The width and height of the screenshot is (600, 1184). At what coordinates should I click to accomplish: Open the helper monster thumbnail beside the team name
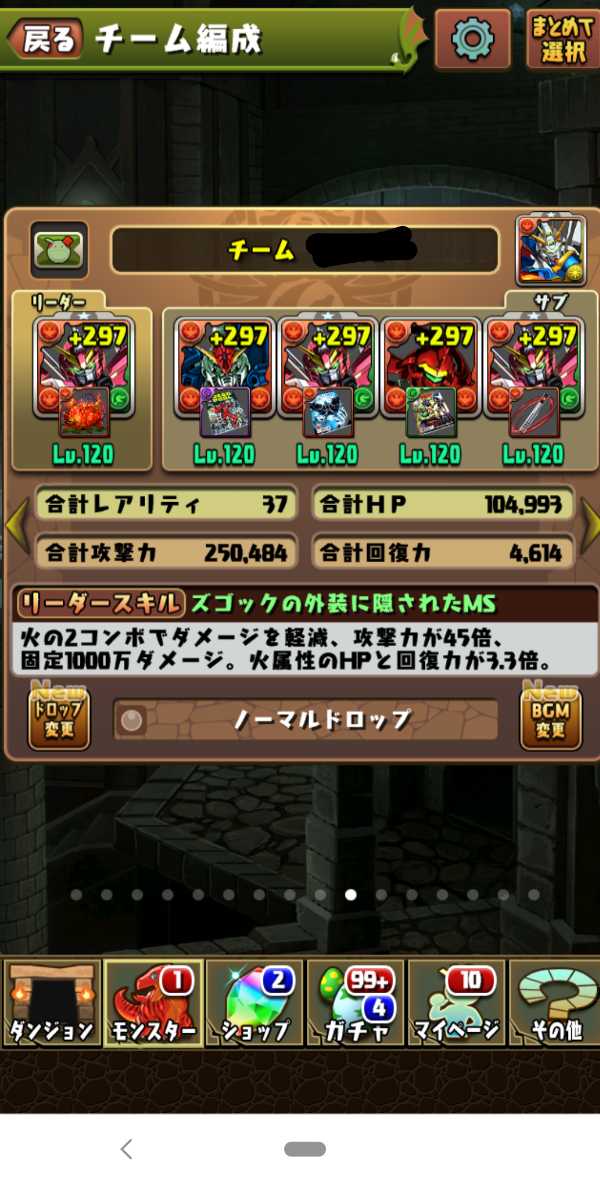548,250
